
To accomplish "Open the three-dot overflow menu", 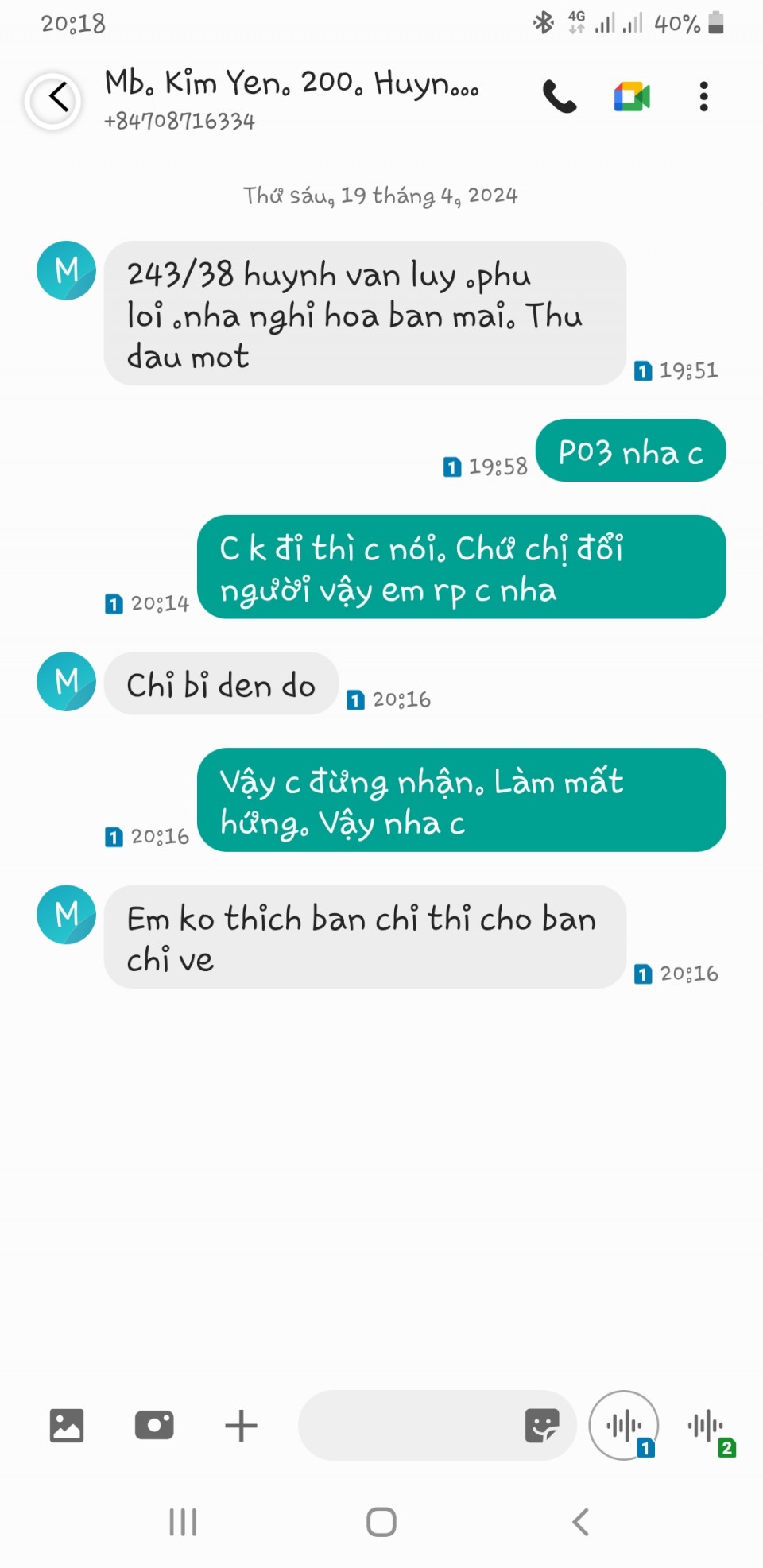I will point(703,97).
